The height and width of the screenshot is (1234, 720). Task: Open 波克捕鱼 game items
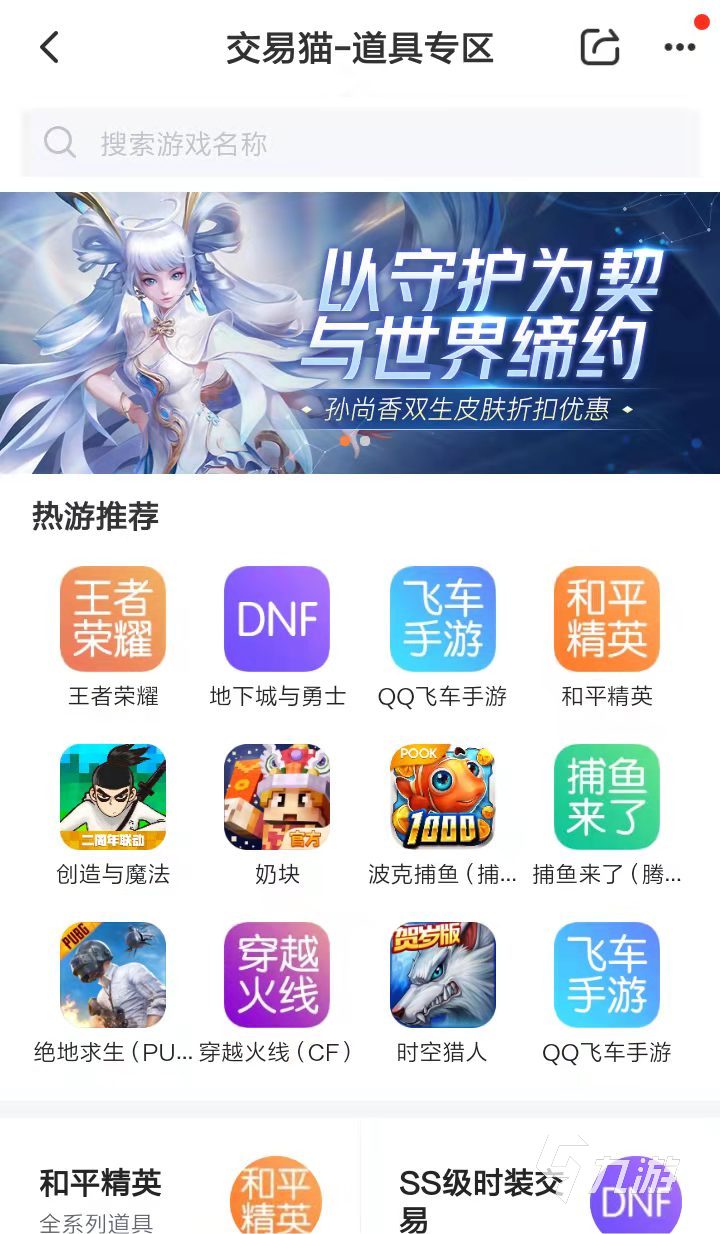442,797
